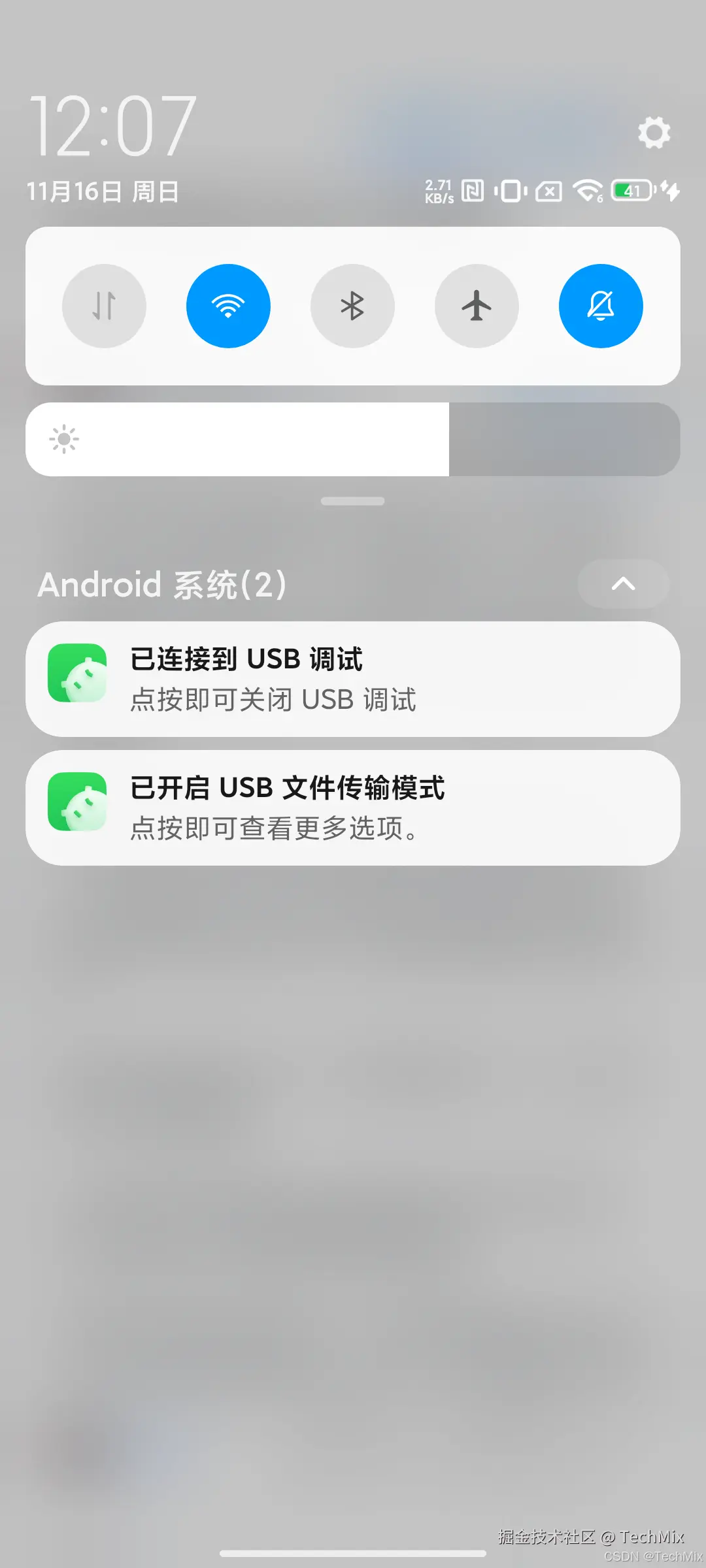Collapse the Android 系统 notification group
Viewport: 706px width, 1568px height.
622,584
